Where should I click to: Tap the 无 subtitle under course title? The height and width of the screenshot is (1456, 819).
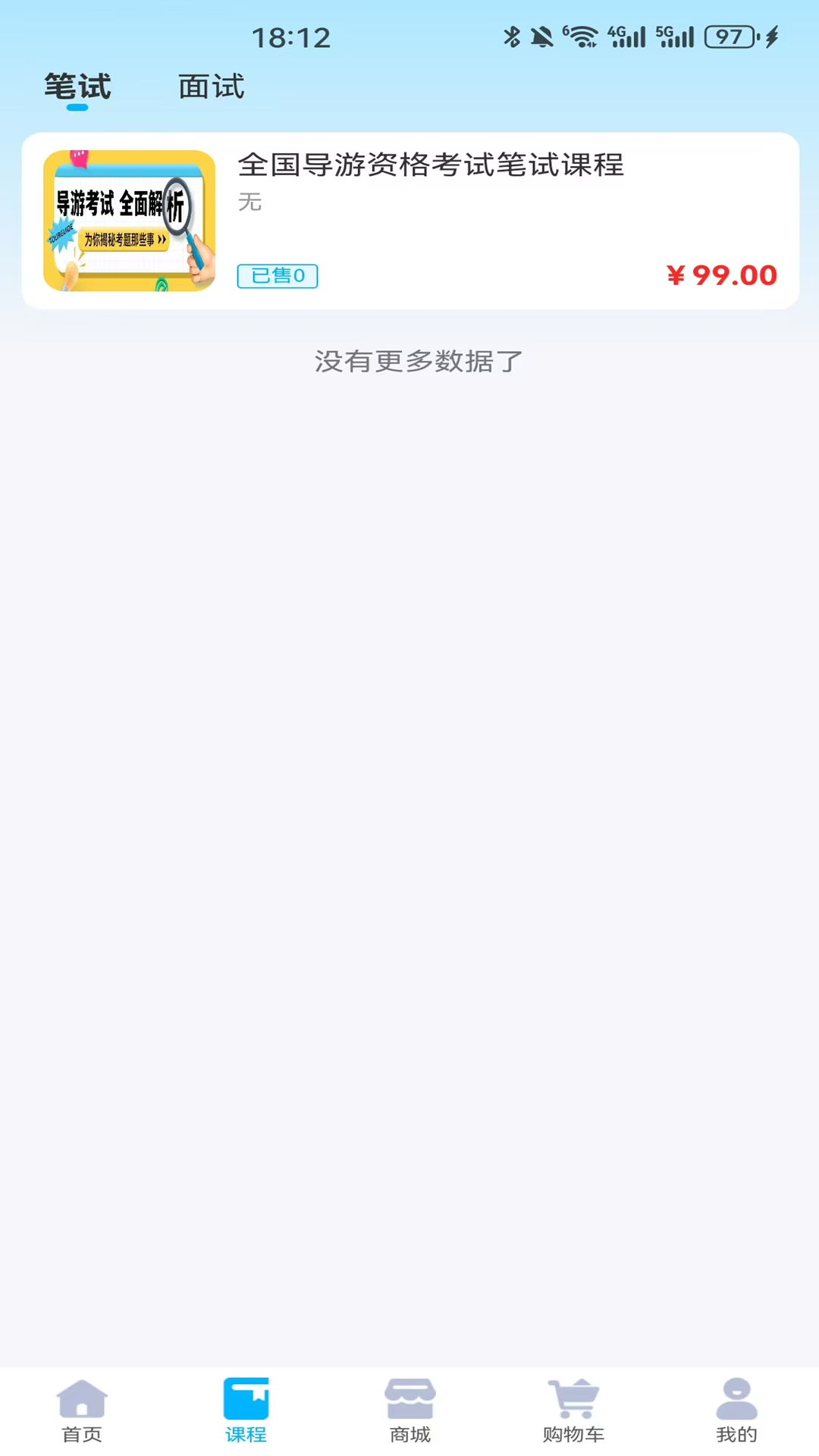(249, 202)
